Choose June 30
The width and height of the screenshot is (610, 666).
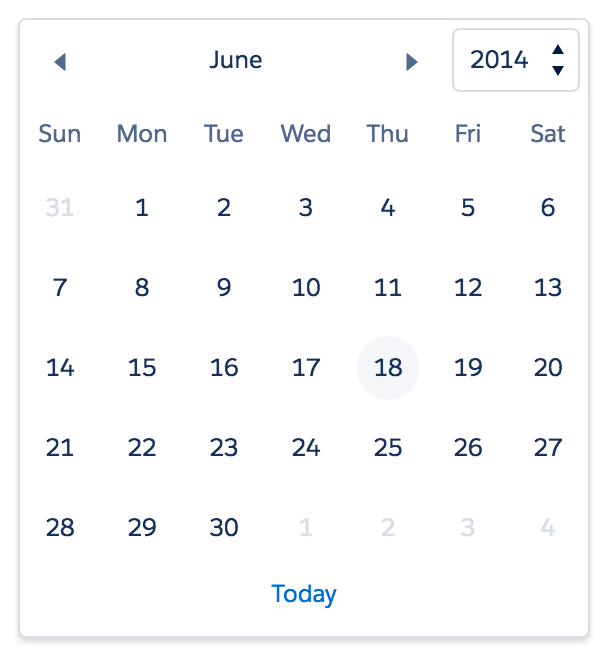click(224, 527)
